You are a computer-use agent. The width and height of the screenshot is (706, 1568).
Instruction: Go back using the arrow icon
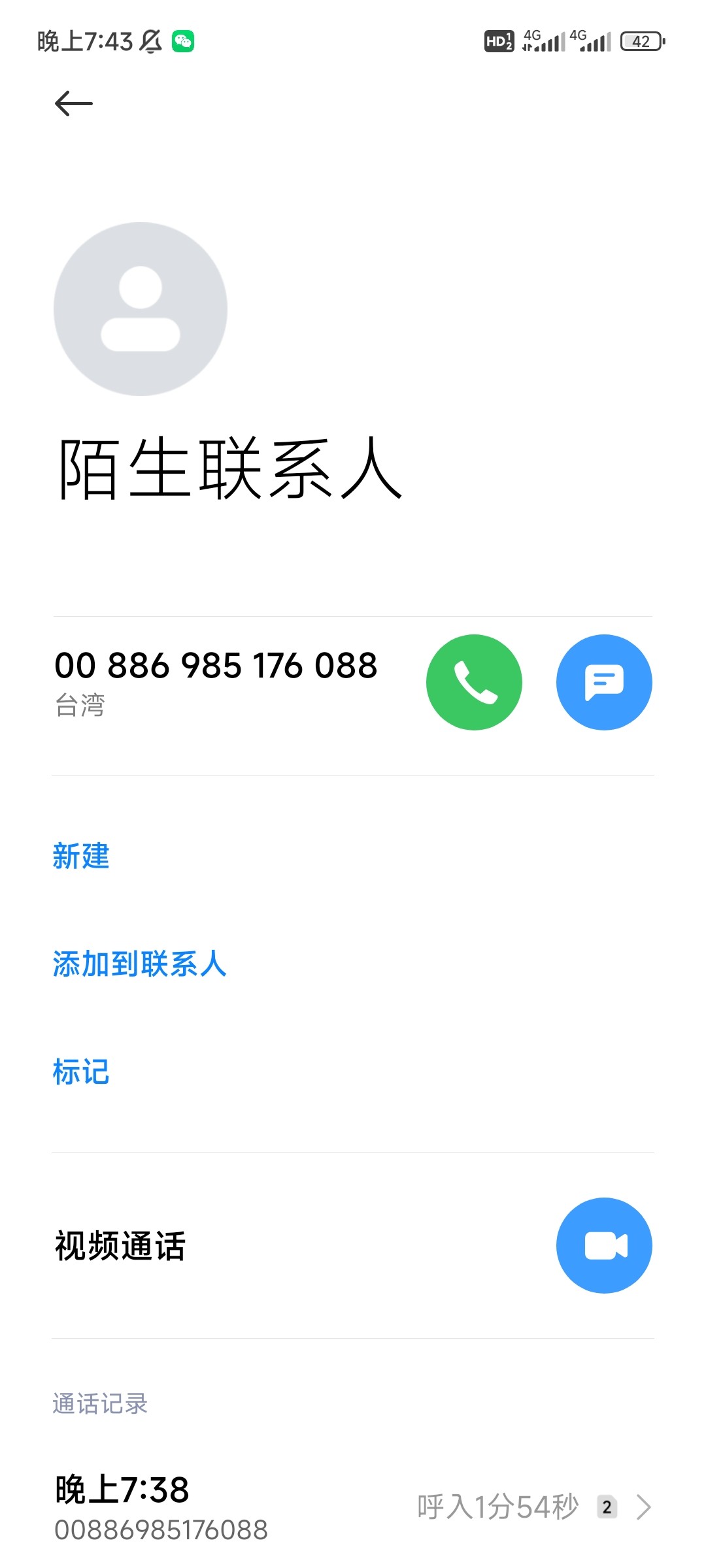[x=74, y=103]
